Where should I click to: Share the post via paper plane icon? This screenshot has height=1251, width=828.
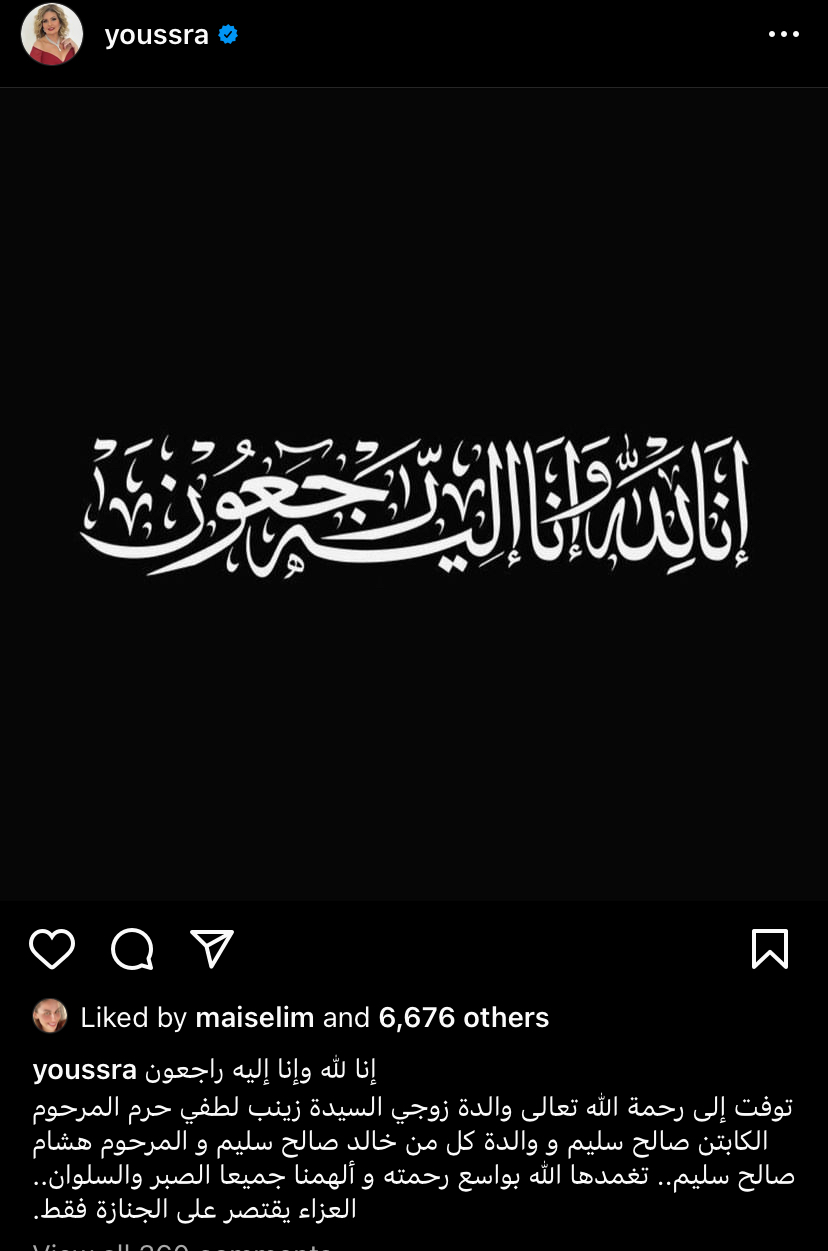[x=212, y=948]
